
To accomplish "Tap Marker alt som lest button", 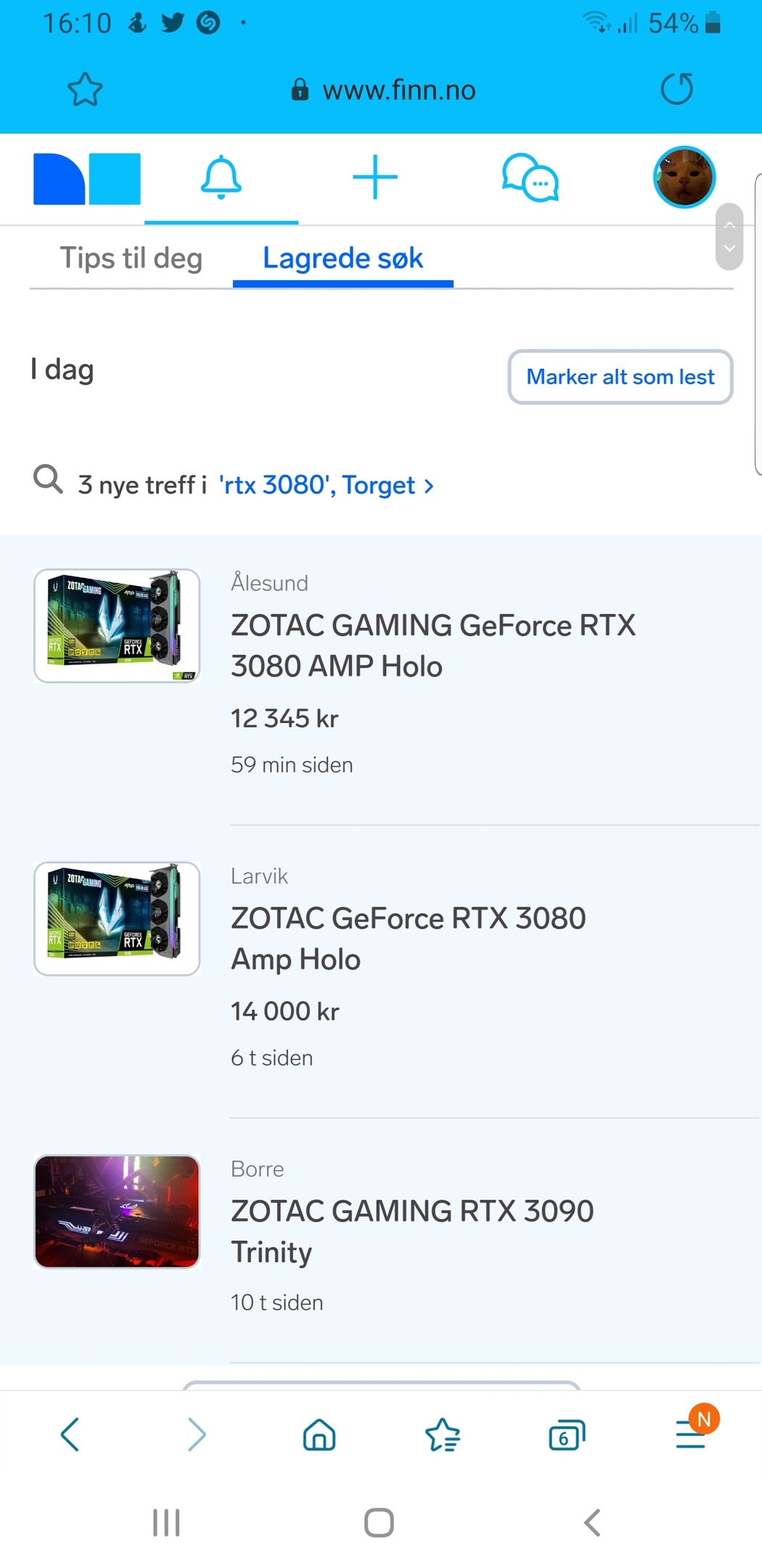I will [x=620, y=377].
